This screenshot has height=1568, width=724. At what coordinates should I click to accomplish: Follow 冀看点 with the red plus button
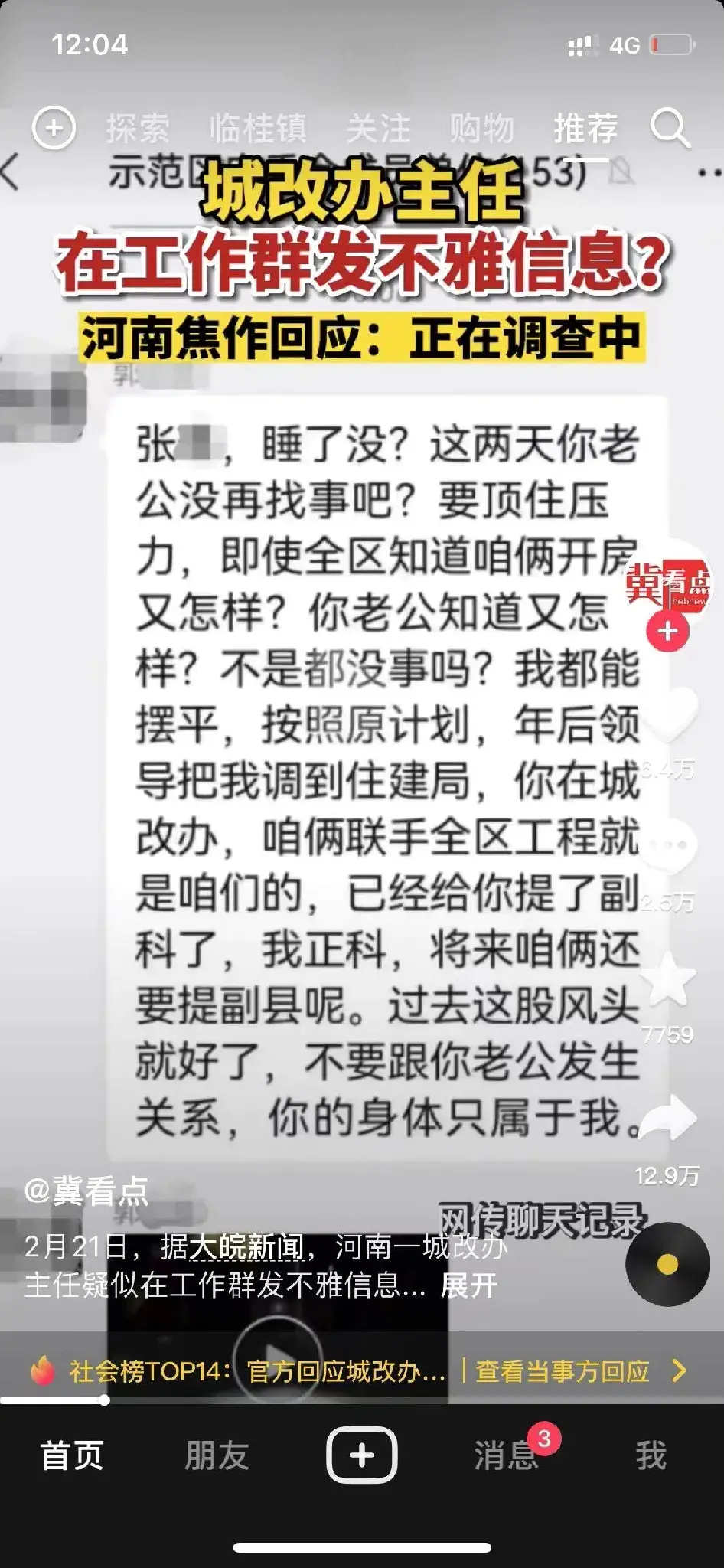pos(668,632)
